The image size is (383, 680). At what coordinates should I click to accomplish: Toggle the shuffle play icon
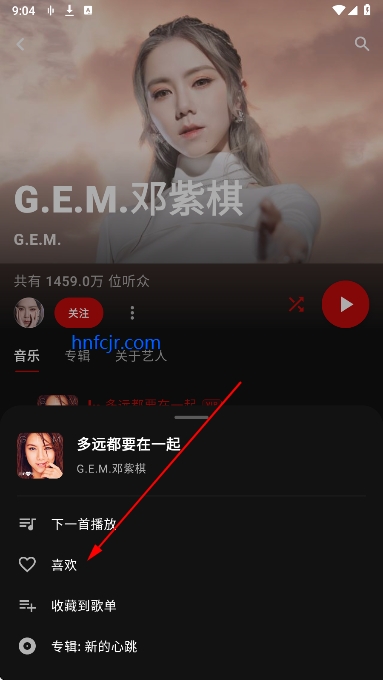297,304
